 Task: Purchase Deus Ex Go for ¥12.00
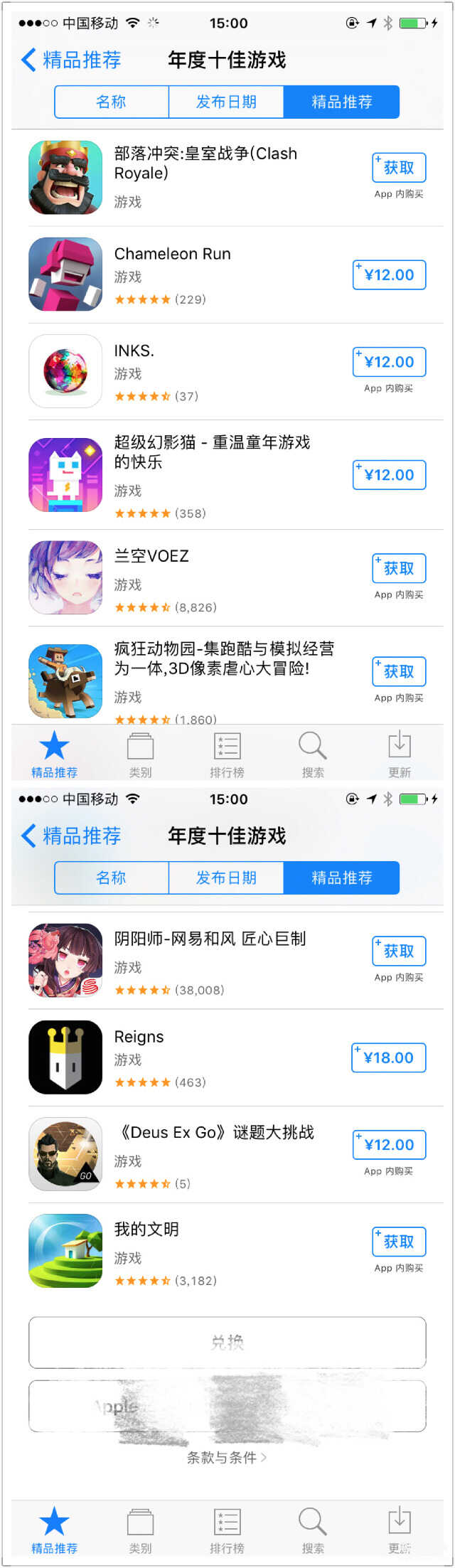pyautogui.click(x=389, y=1145)
